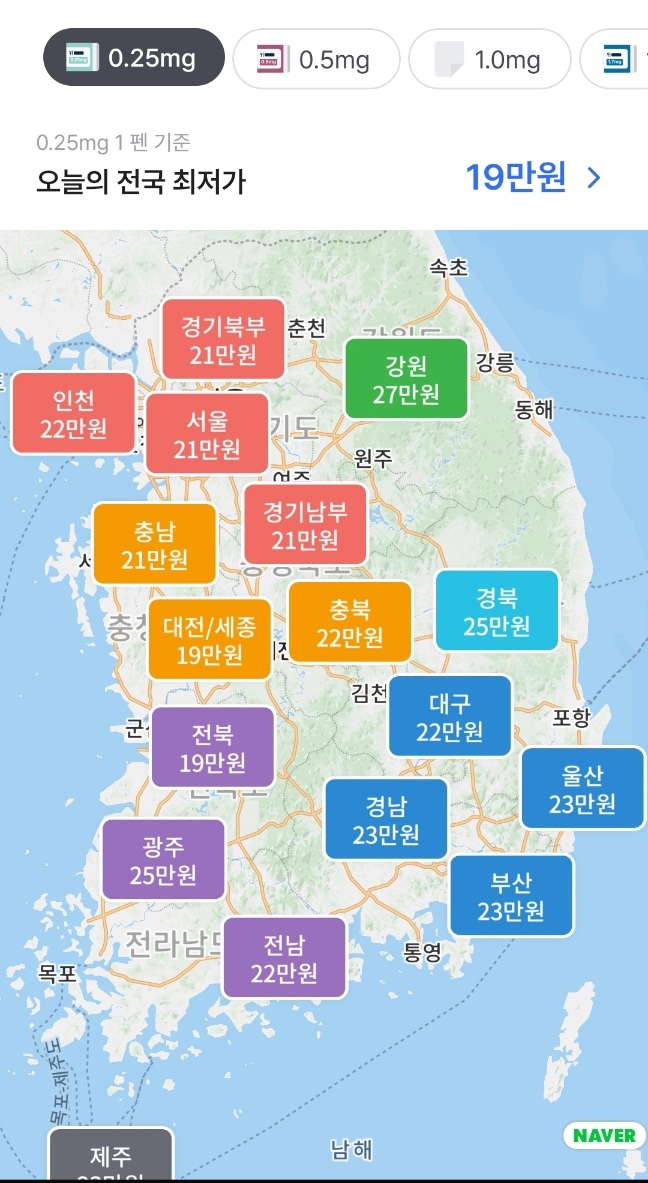Viewport: 648px width, 1183px height.
Task: Tap the 대전/세종 19만원 marker
Action: click(210, 640)
